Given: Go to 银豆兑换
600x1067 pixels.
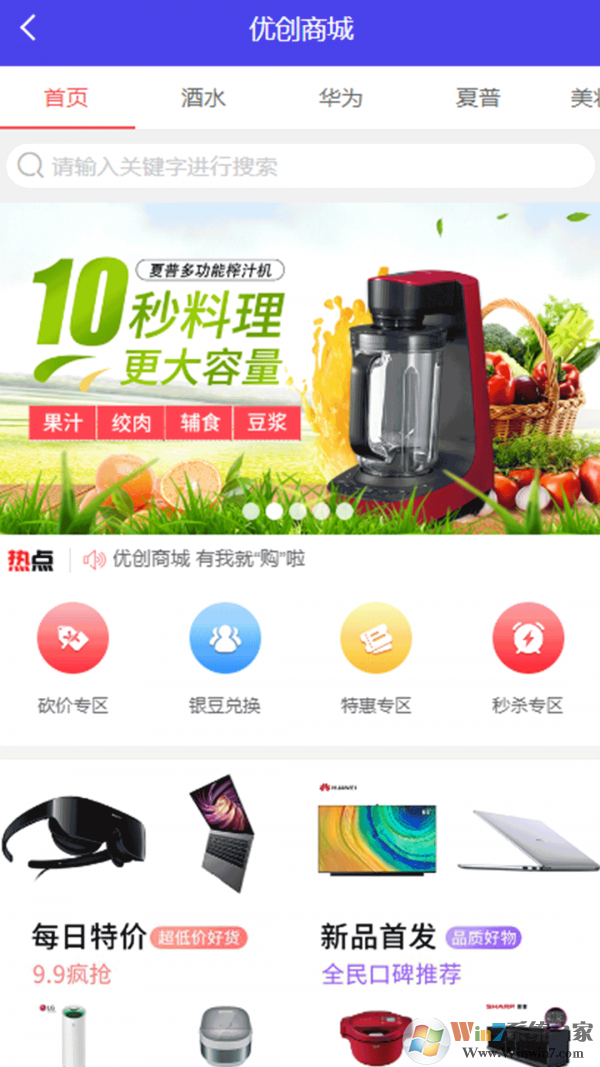Looking at the screenshot, I should pos(225,660).
